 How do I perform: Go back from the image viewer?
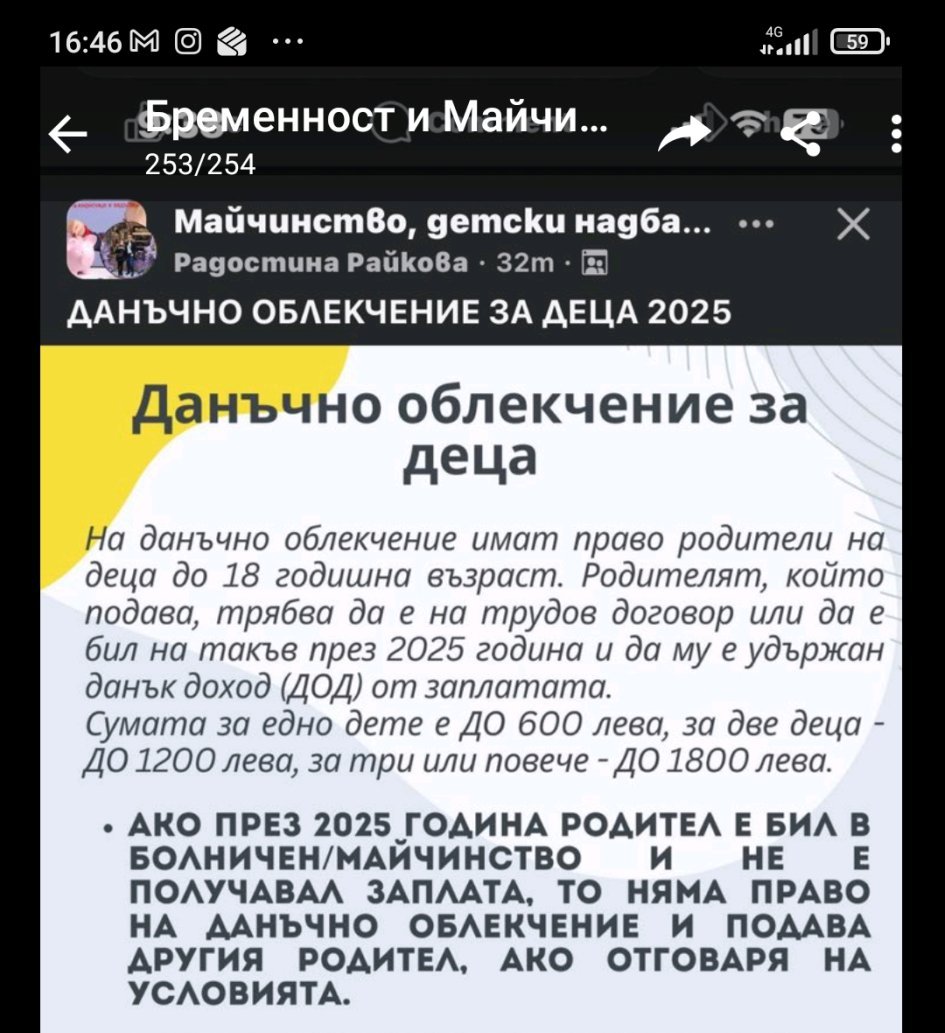[66, 134]
